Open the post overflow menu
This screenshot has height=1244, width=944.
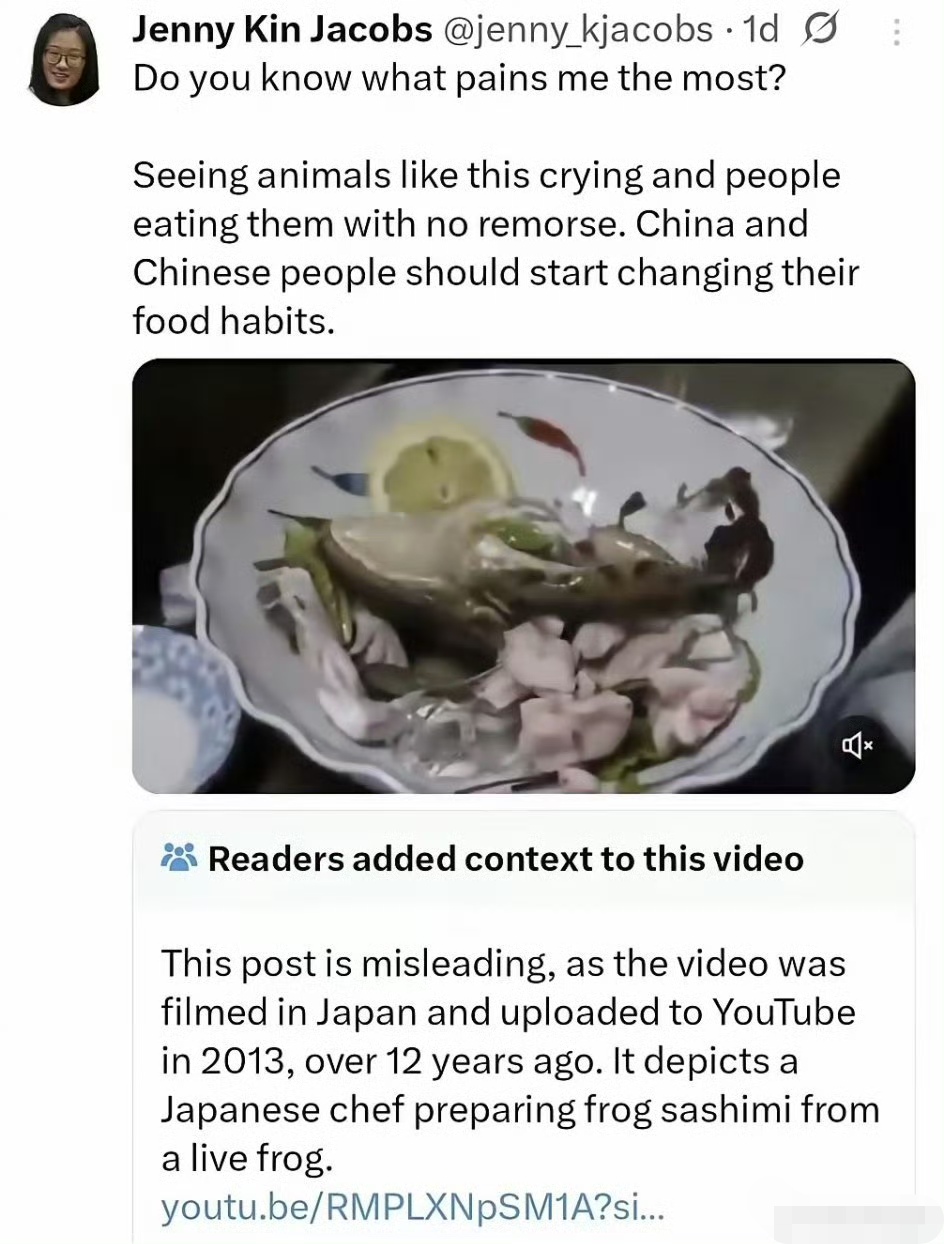[896, 33]
